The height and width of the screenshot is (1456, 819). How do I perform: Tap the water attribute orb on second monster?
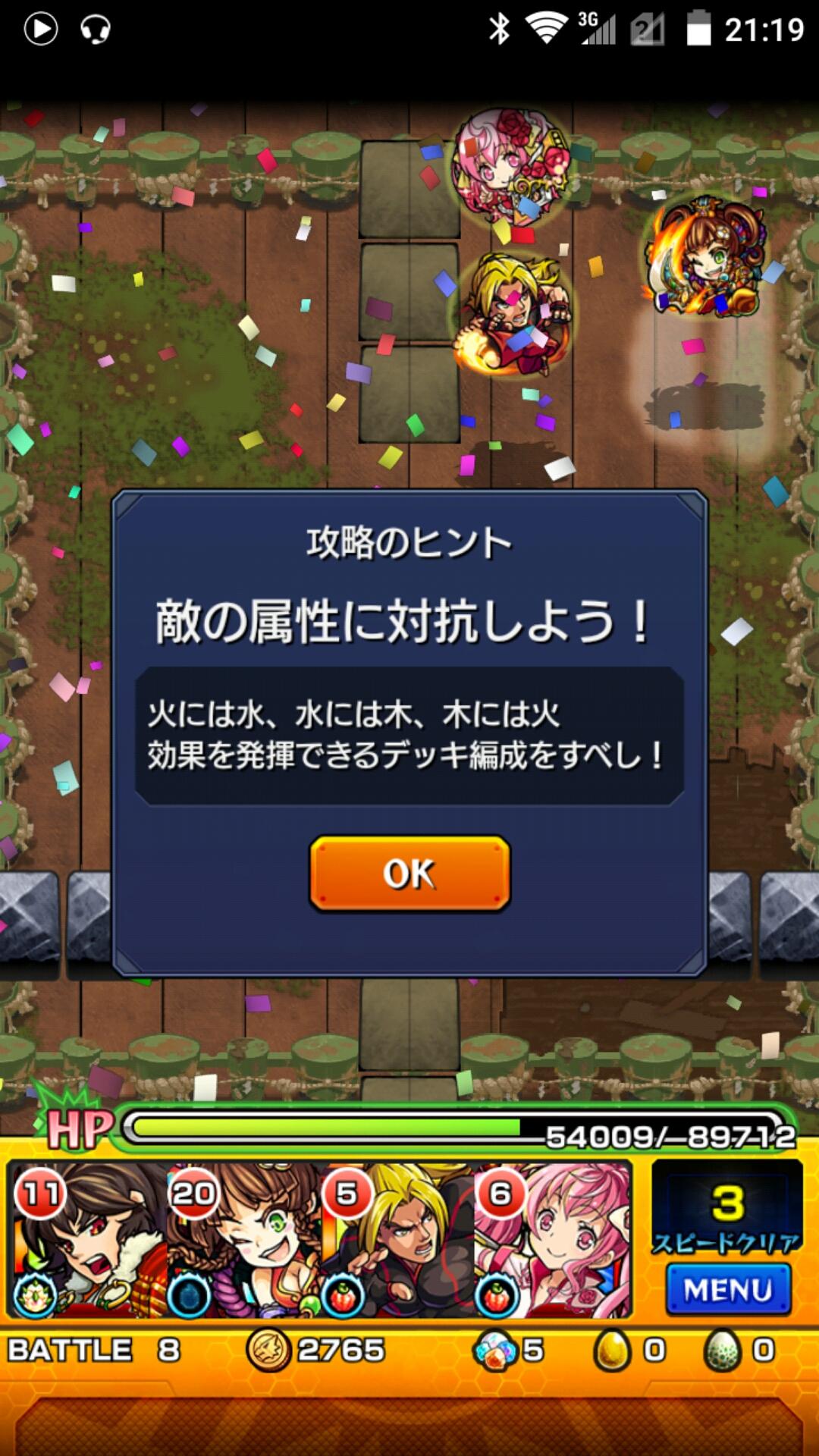[190, 1298]
